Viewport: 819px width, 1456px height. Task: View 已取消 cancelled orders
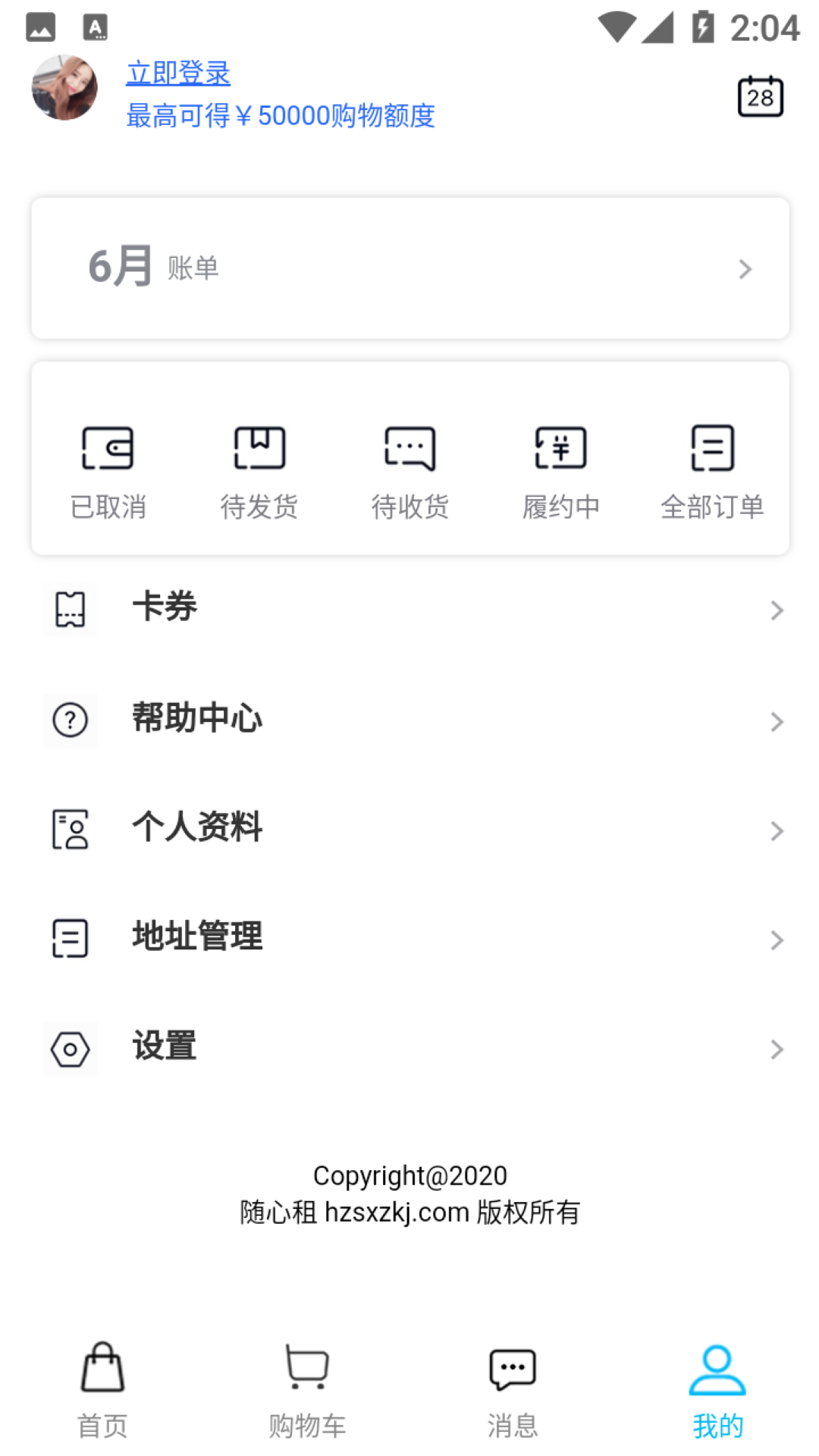108,472
